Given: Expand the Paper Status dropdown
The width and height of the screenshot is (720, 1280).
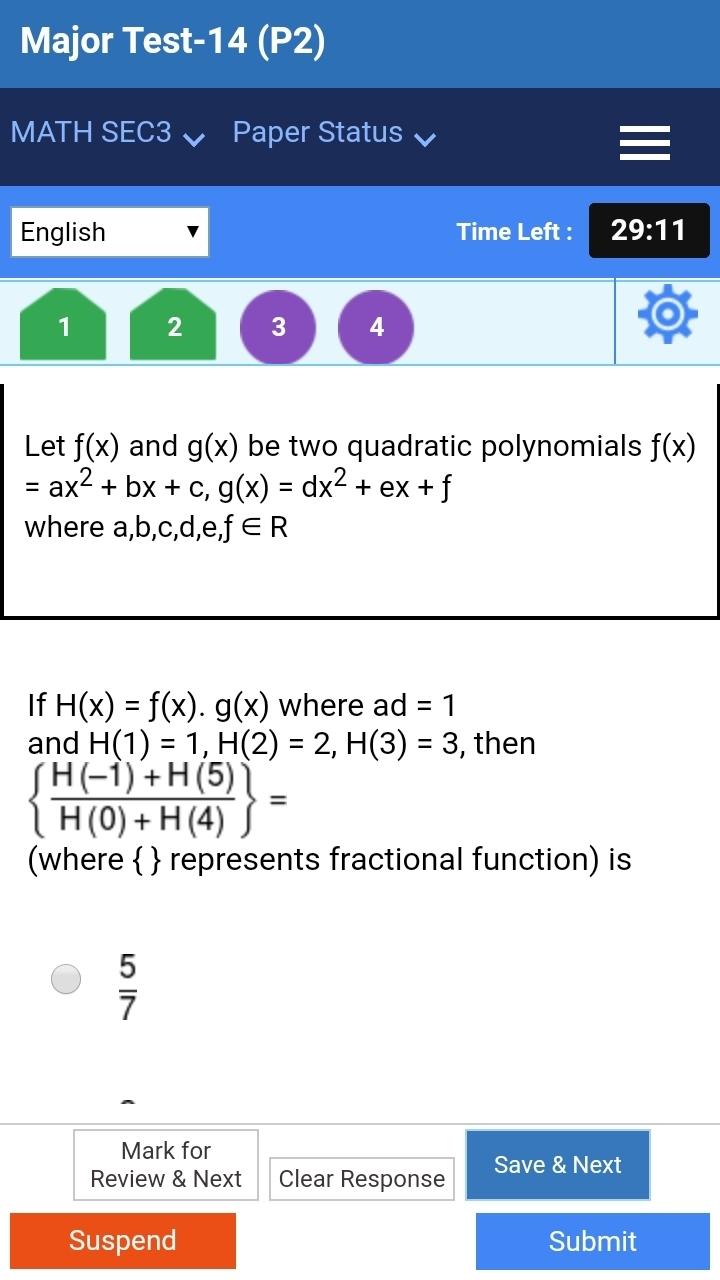Looking at the screenshot, I should pyautogui.click(x=426, y=138).
